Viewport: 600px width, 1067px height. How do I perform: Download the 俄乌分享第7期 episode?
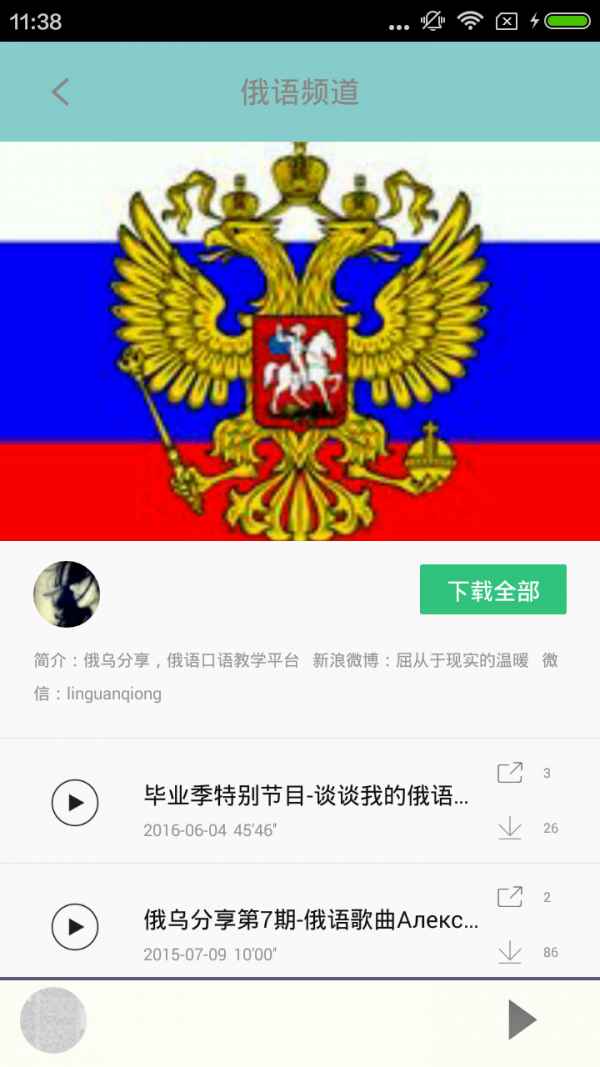coord(510,952)
